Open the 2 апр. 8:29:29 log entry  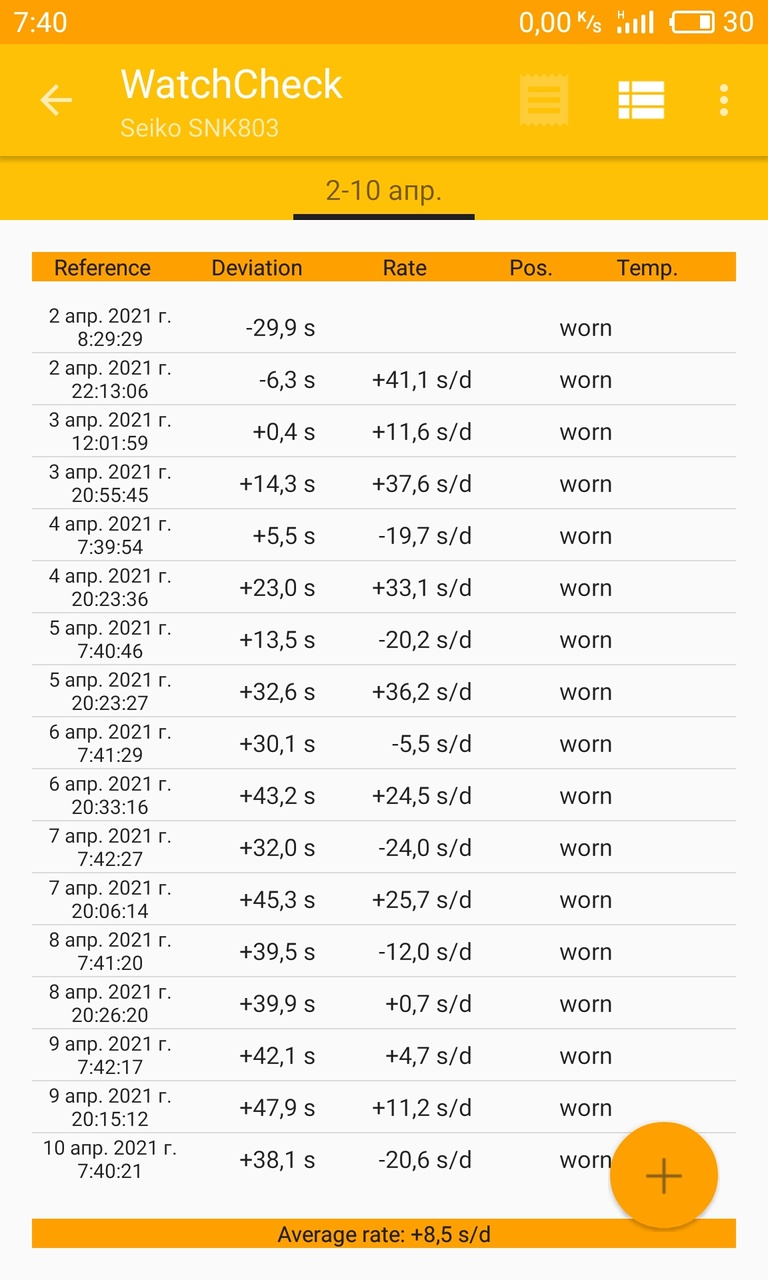[384, 327]
